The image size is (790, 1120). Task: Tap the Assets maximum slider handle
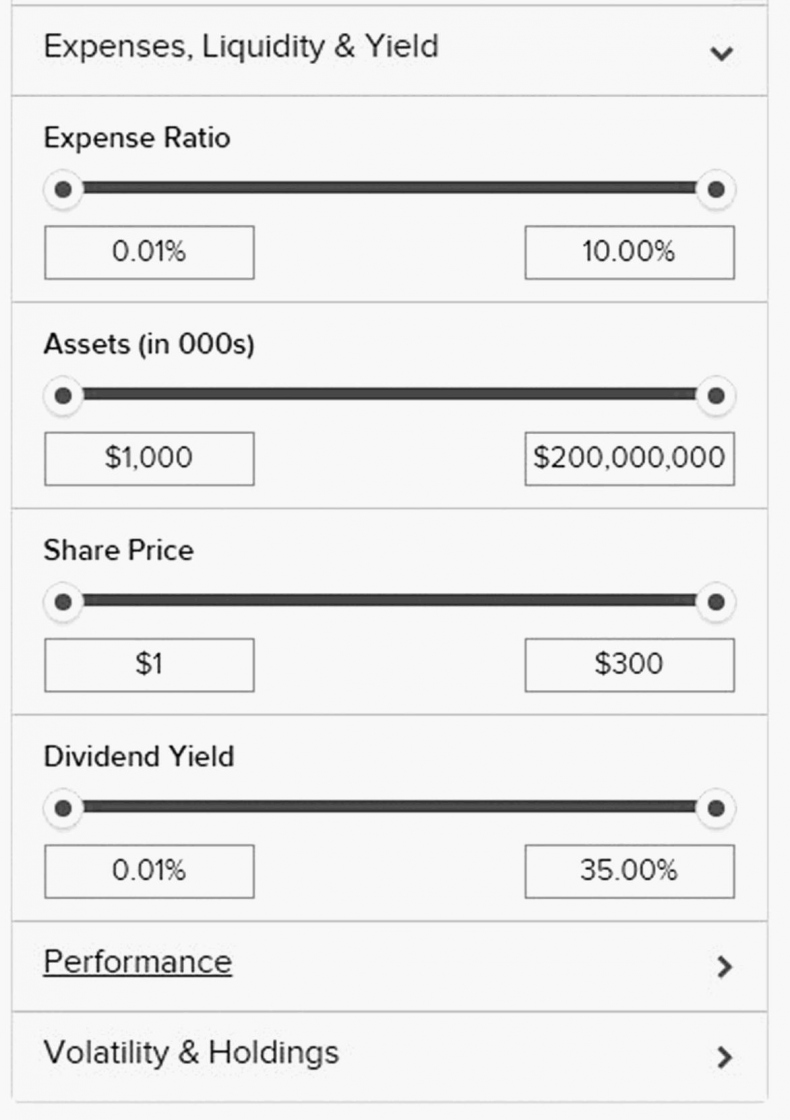[x=716, y=396]
